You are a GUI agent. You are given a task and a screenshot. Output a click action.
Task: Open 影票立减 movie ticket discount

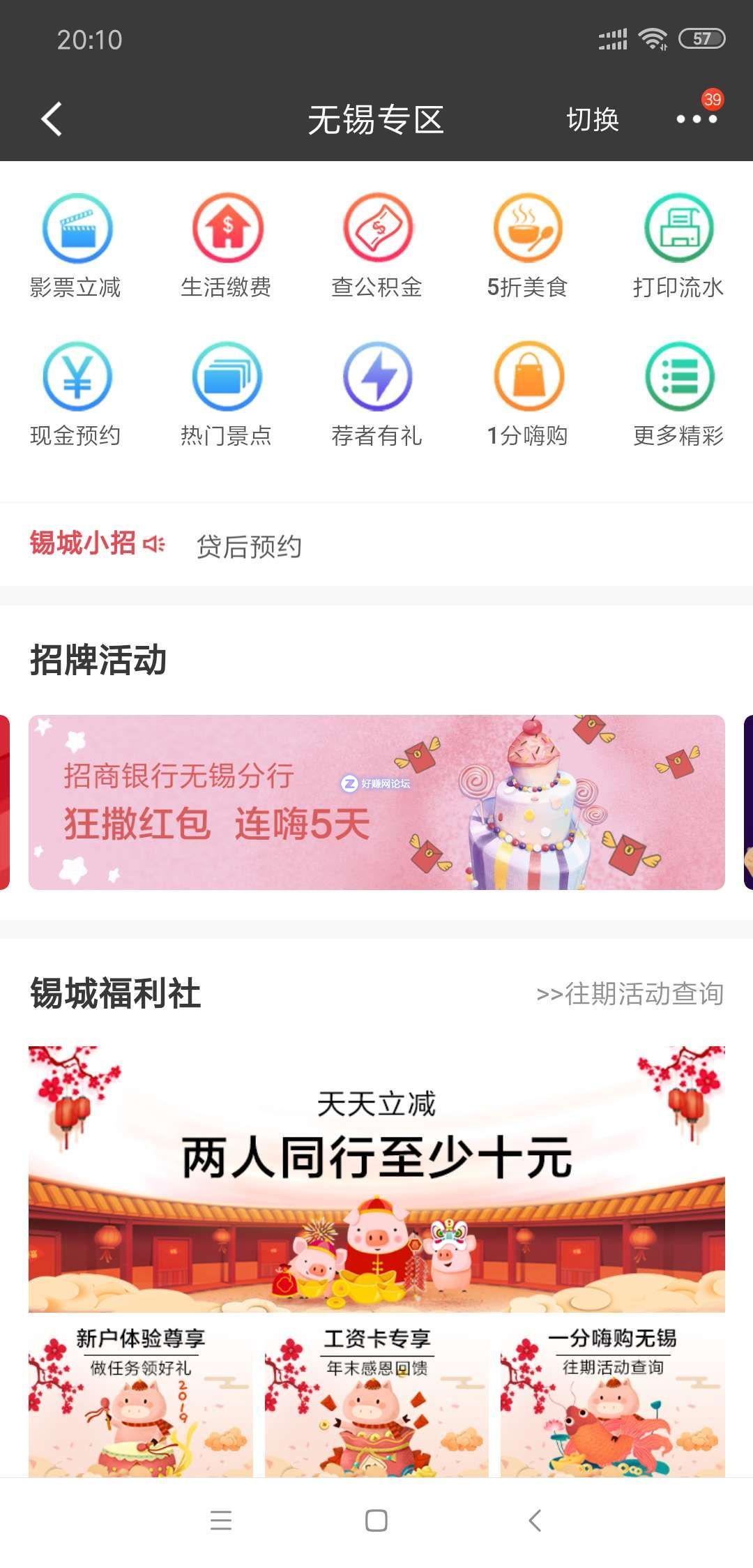[76, 246]
